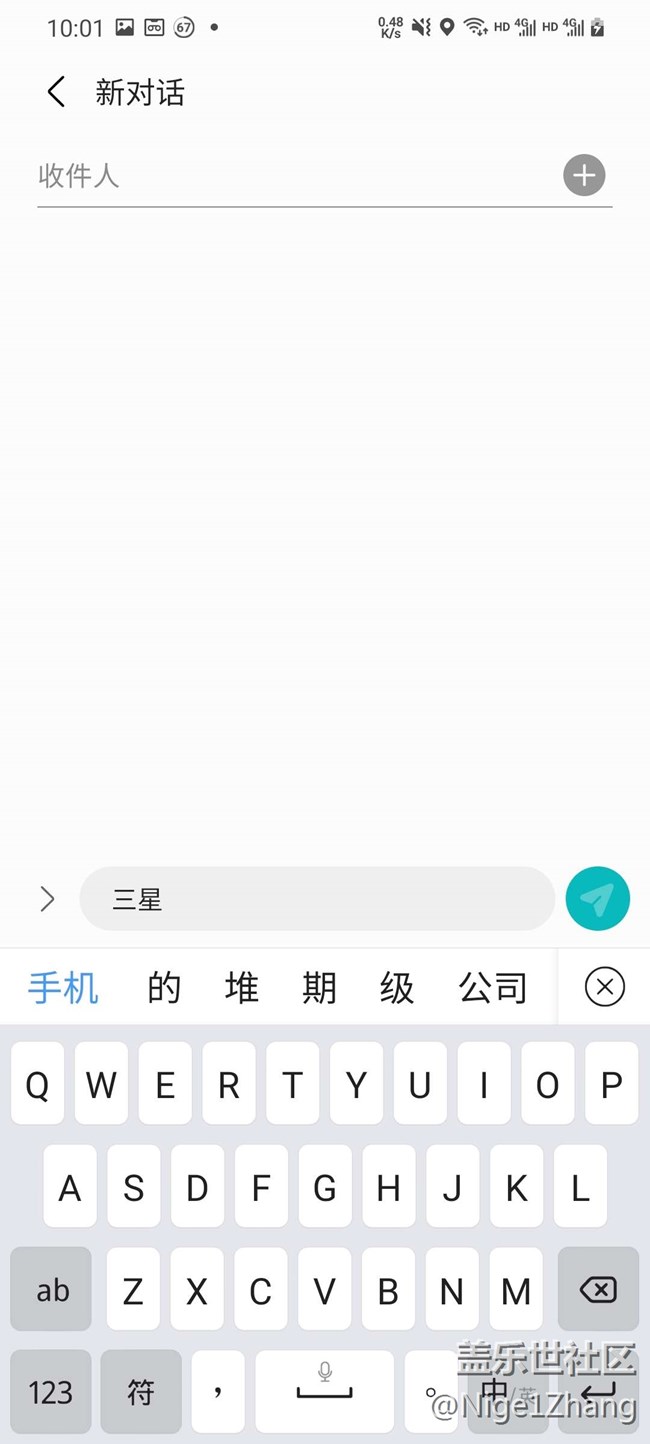Hit the backspace key on the keyboard

pyautogui.click(x=598, y=1290)
